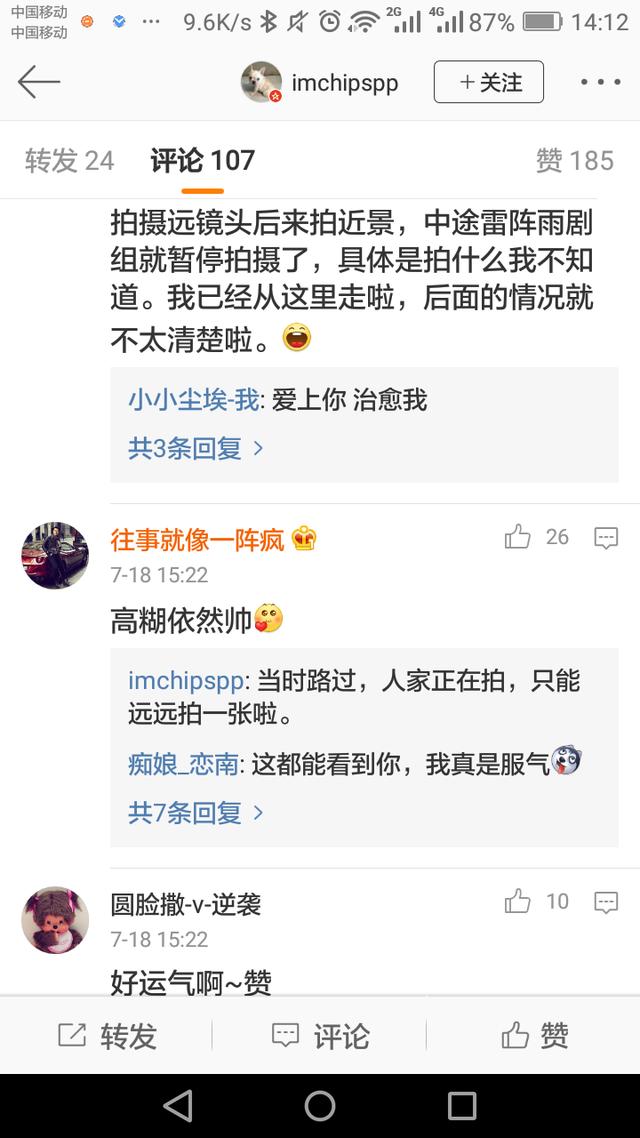
Task: Go back using the top-left arrow
Action: [x=39, y=82]
